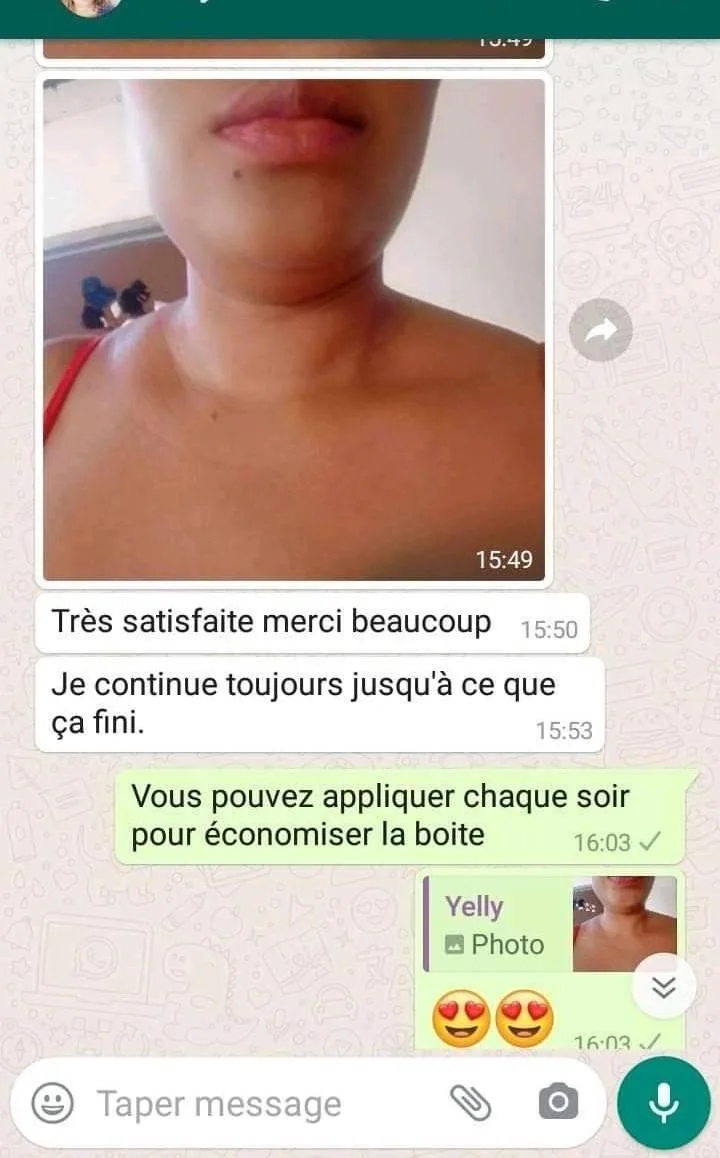The width and height of the screenshot is (720, 1158).
Task: Open the emoji picker
Action: (52, 1104)
